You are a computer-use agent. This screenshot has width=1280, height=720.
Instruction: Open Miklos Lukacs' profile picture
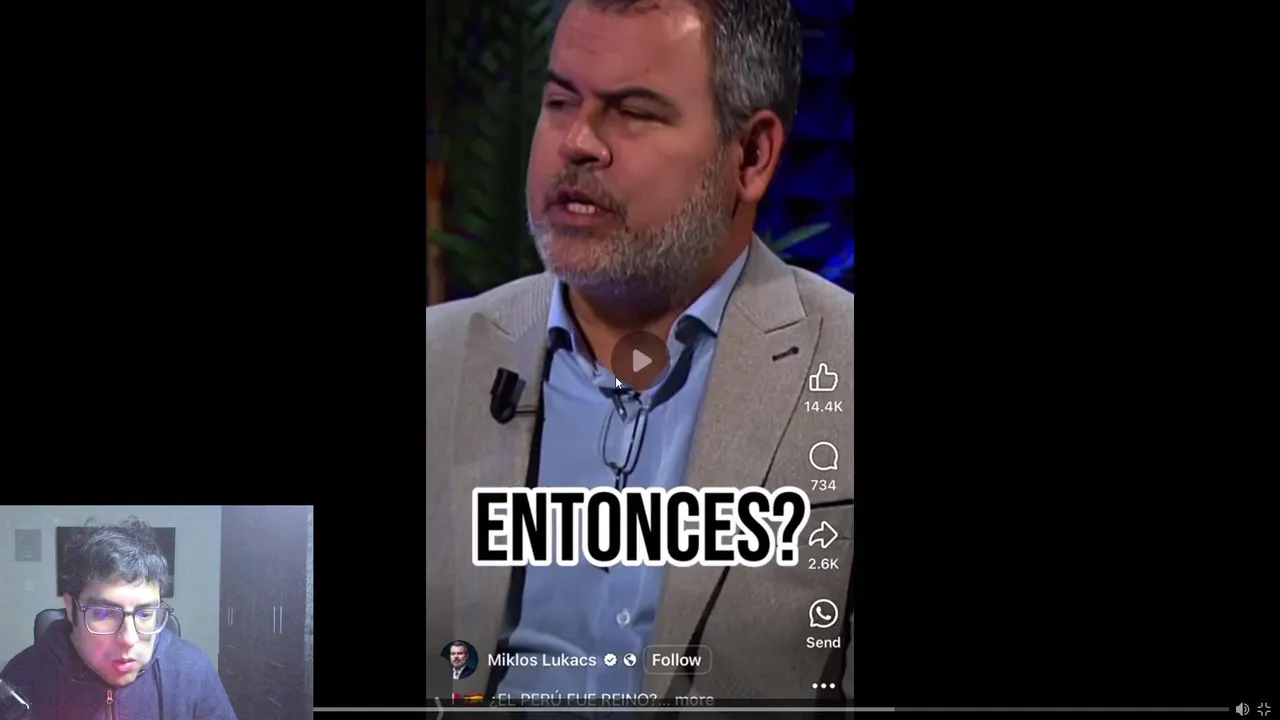(459, 660)
